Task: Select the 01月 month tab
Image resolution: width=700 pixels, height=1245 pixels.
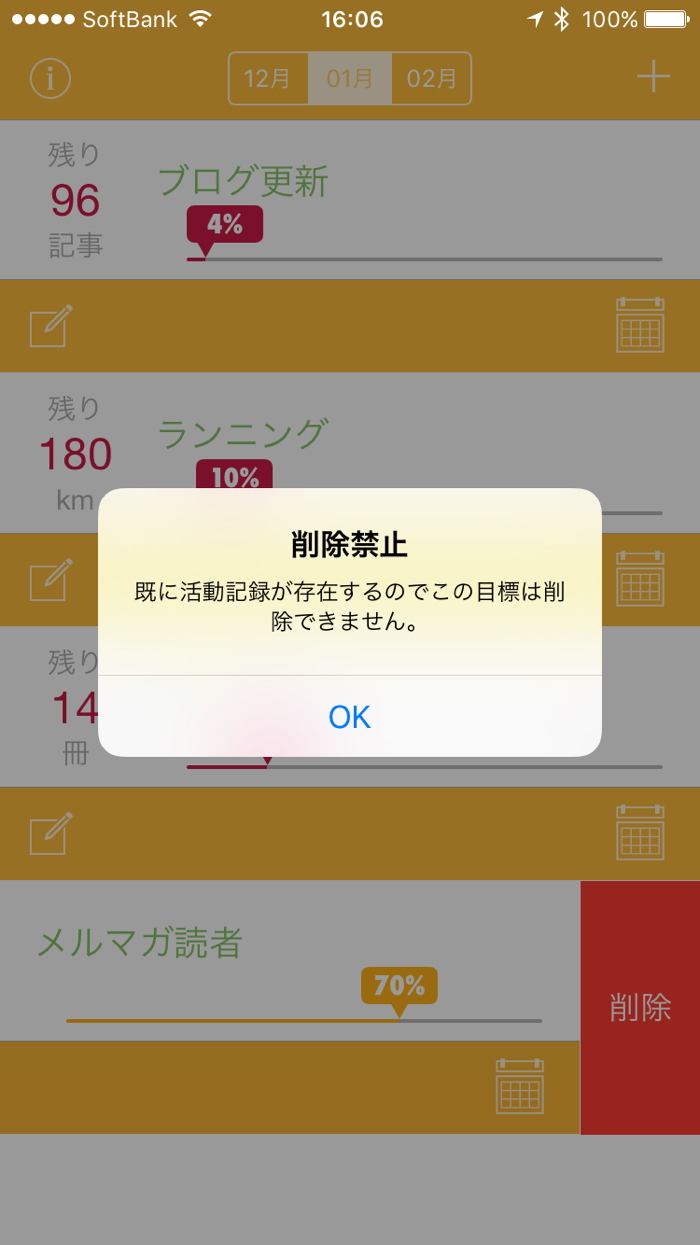Action: 349,78
